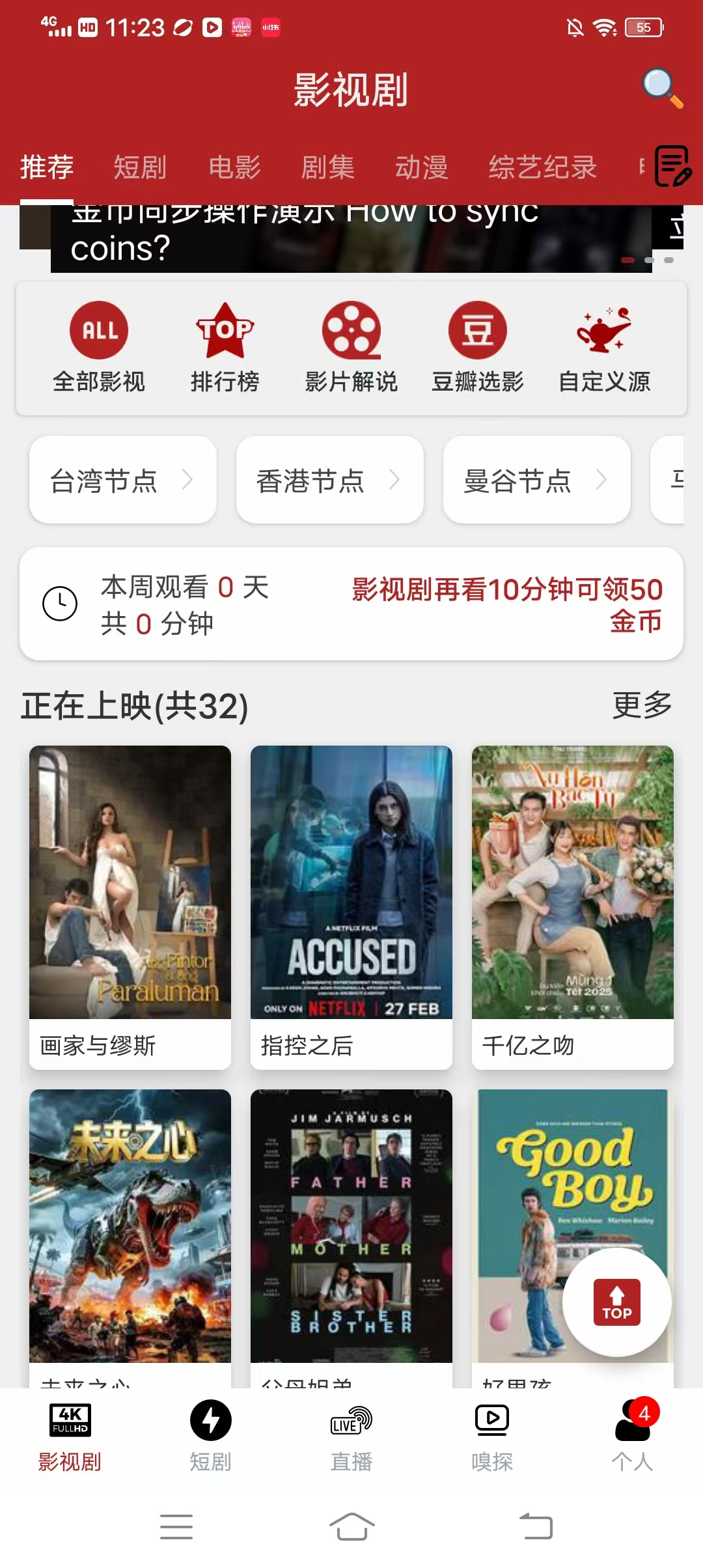This screenshot has height=1568, width=703.
Task: Open 自定义源 custom sources
Action: [604, 348]
